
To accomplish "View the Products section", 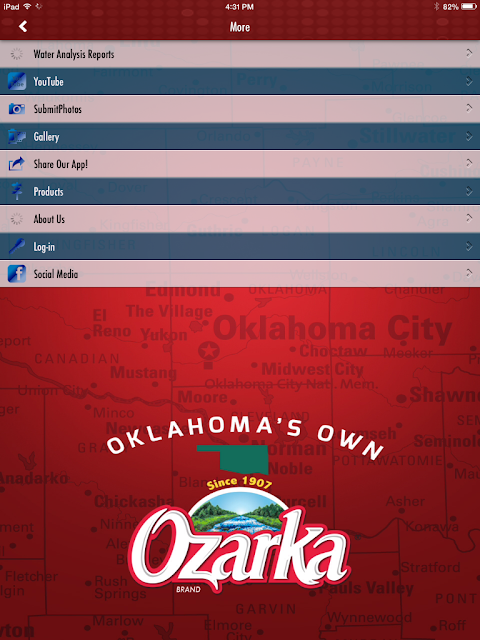I will click(x=240, y=191).
